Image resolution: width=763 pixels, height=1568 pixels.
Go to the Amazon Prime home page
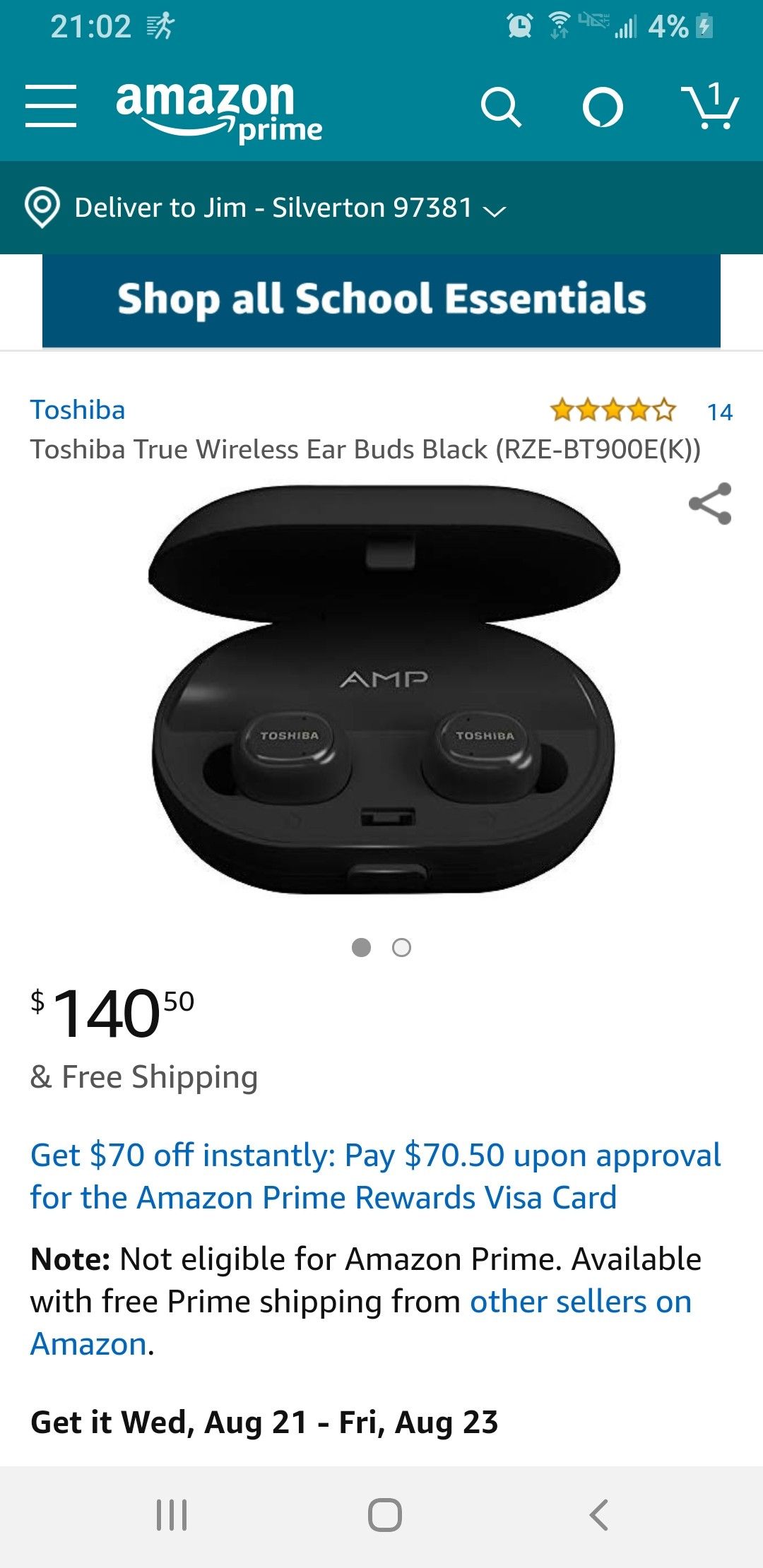click(x=219, y=109)
